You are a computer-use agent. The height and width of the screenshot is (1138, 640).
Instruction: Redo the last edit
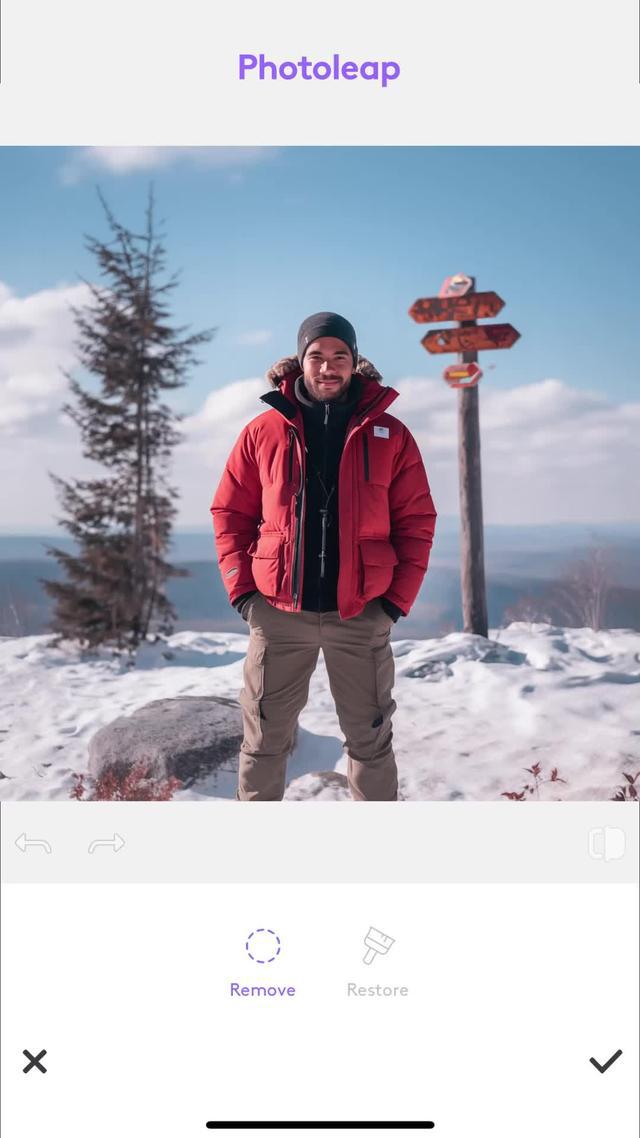[x=106, y=844]
